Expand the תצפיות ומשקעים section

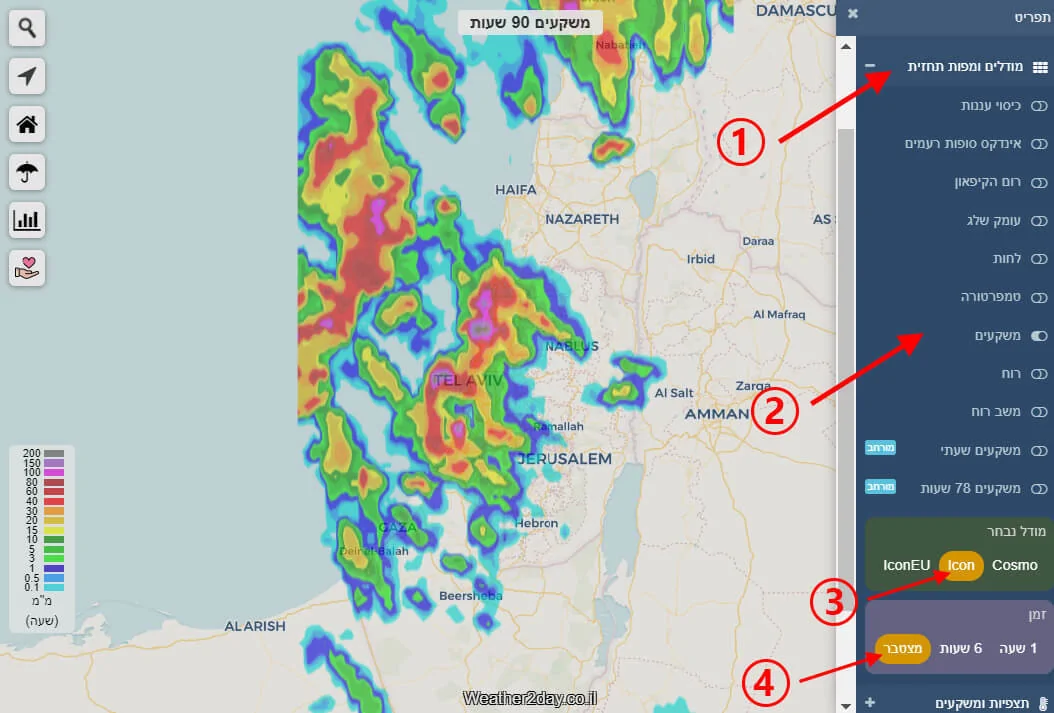pyautogui.click(x=869, y=703)
